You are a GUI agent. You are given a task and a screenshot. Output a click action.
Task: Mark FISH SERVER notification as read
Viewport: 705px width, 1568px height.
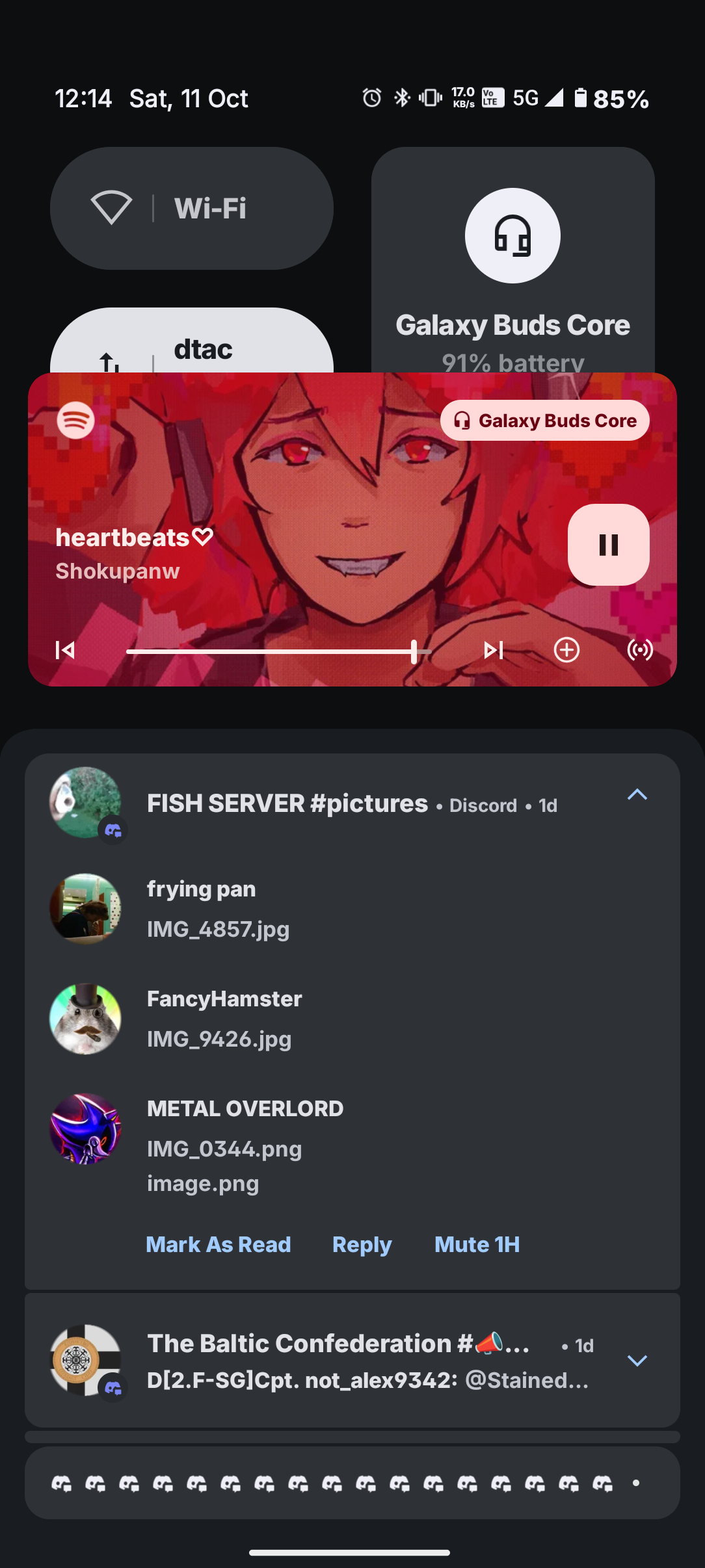click(218, 1244)
